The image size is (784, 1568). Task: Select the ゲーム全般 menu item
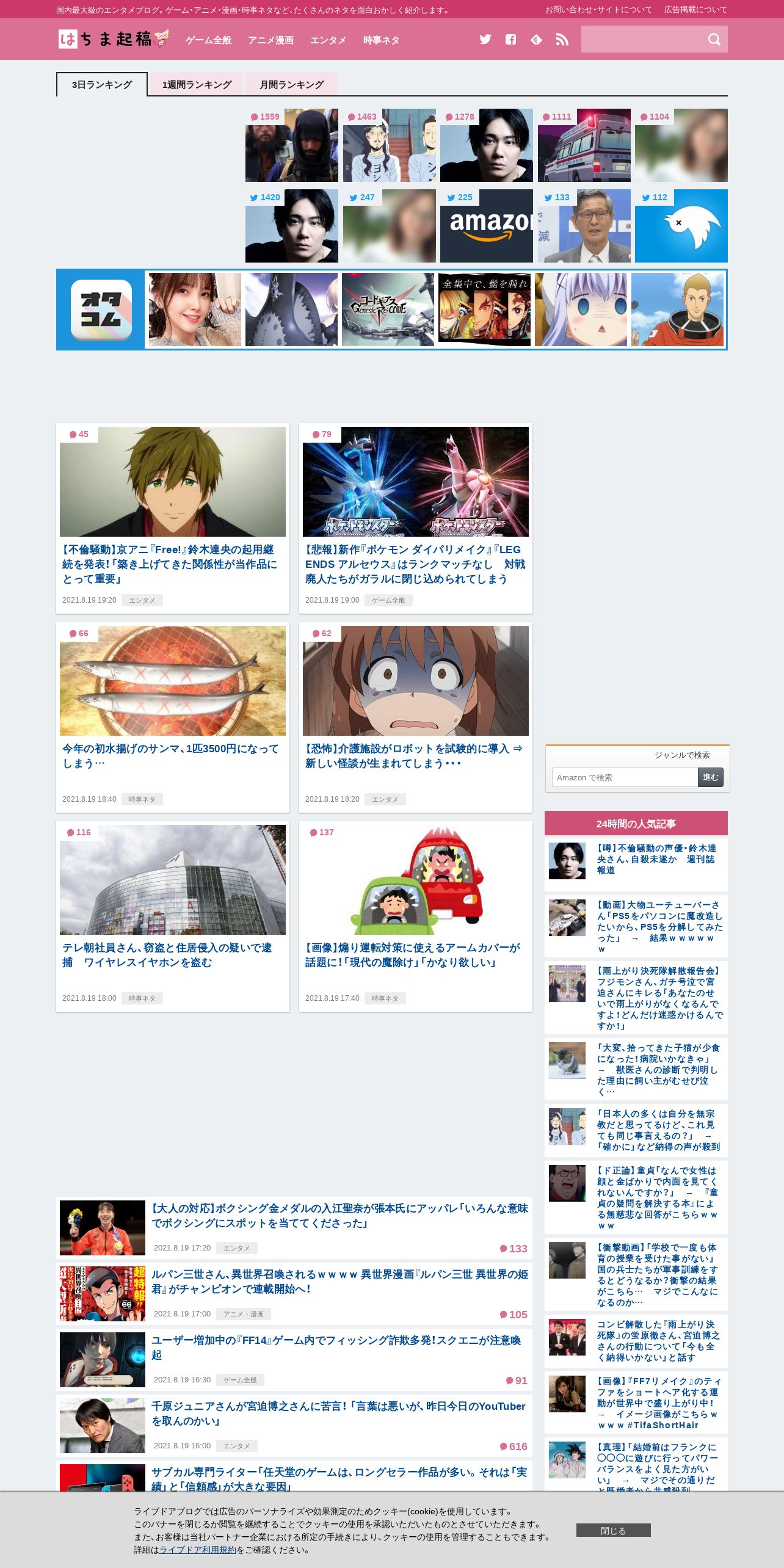(209, 40)
